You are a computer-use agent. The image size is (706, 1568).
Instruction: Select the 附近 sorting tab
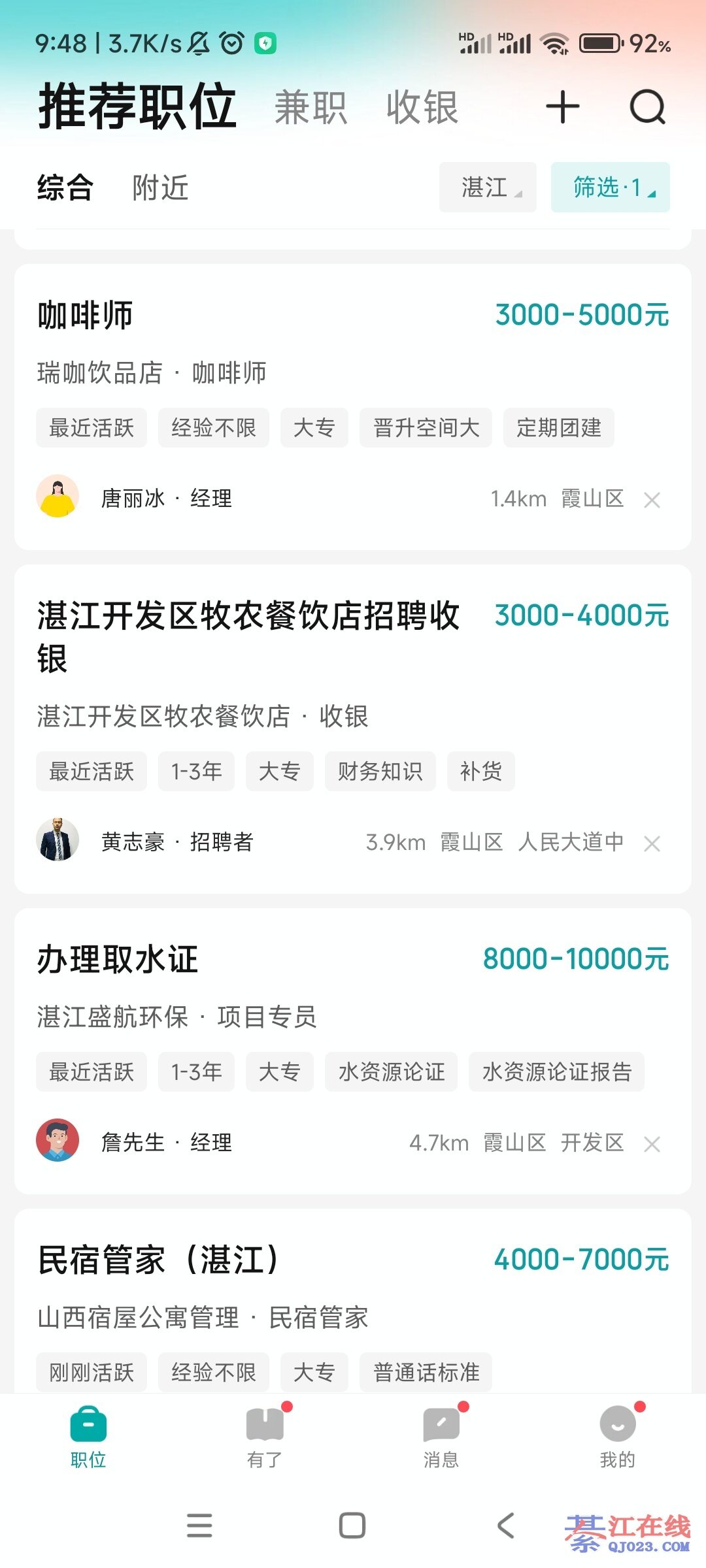click(x=160, y=188)
